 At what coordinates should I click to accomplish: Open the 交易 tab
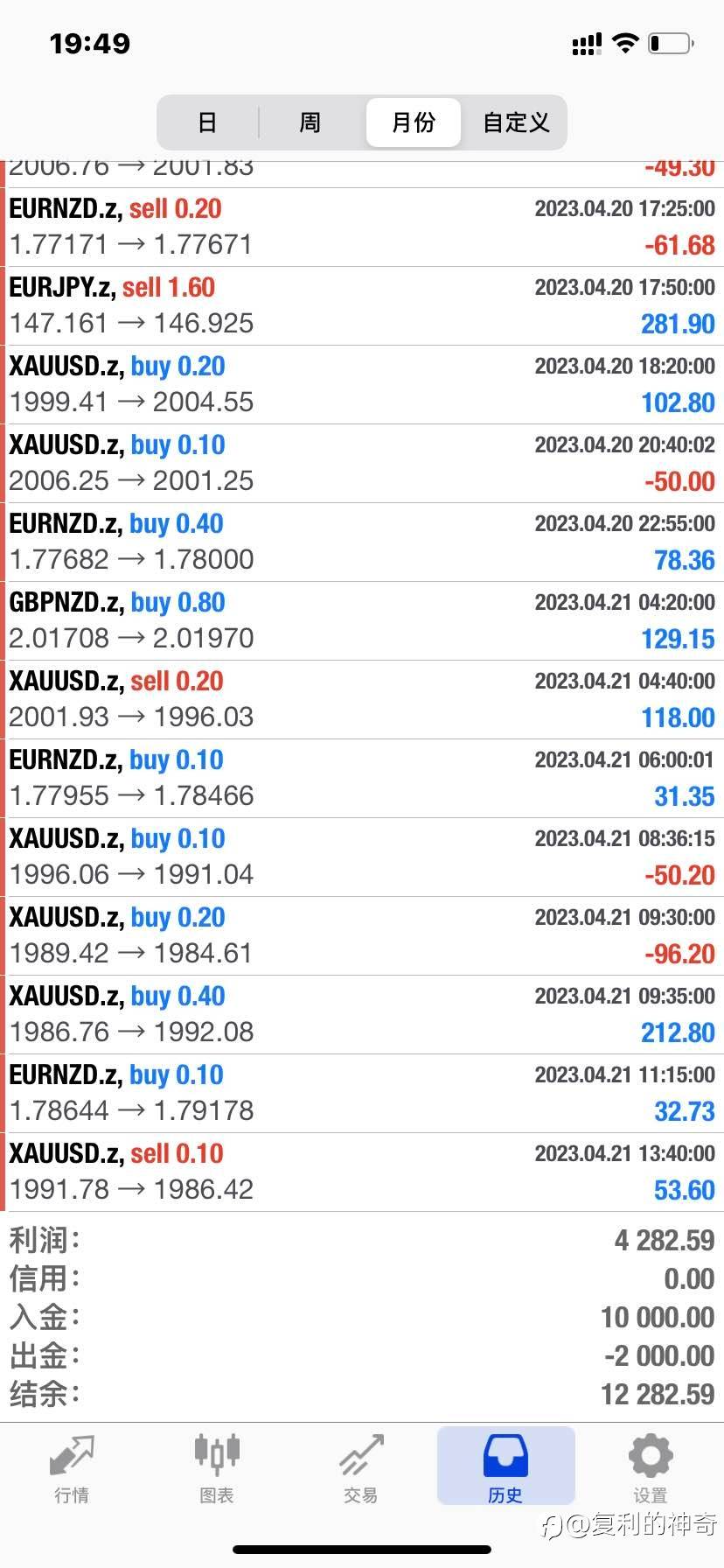coord(361,1468)
